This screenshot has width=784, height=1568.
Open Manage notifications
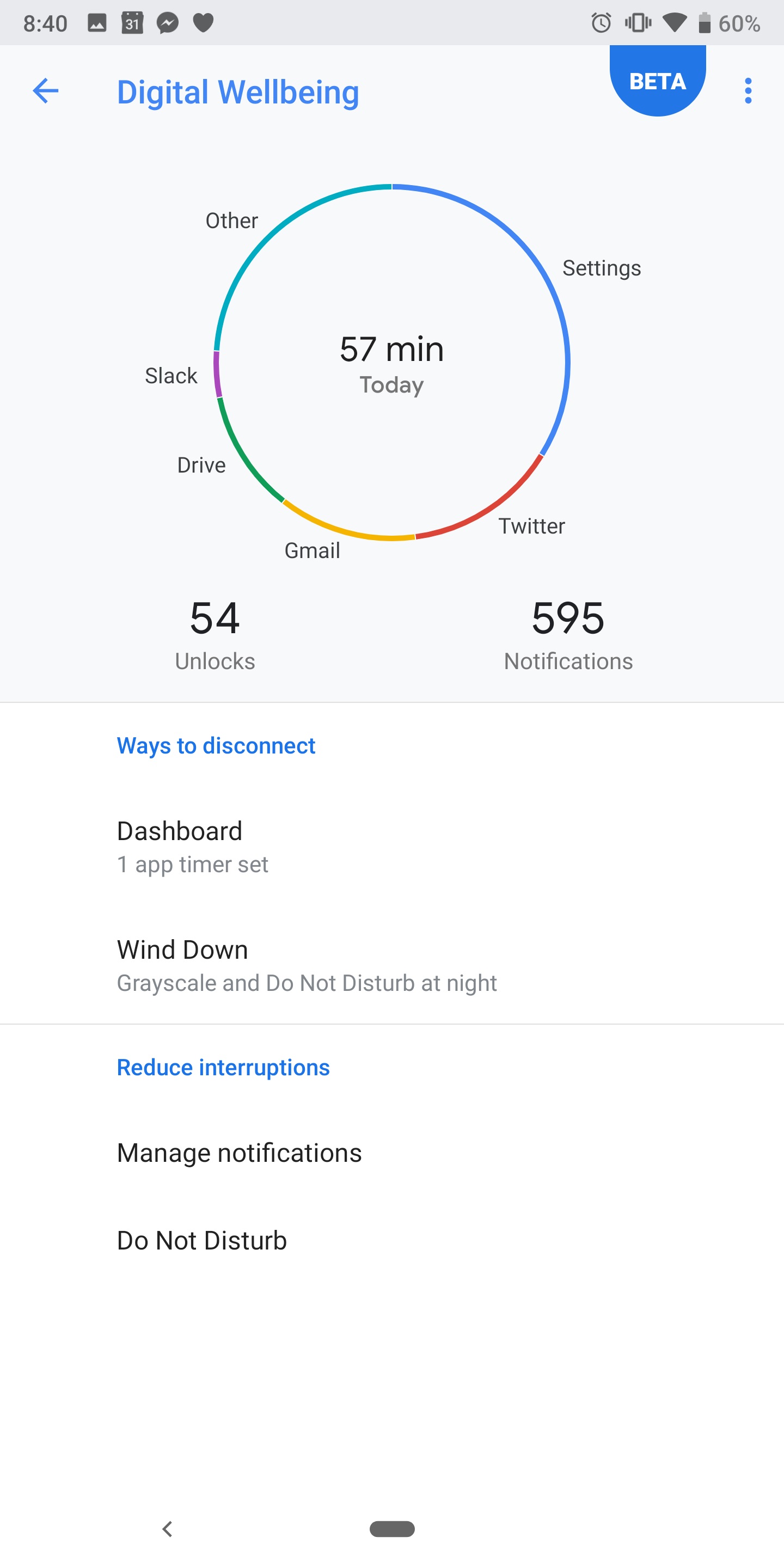(392, 1153)
